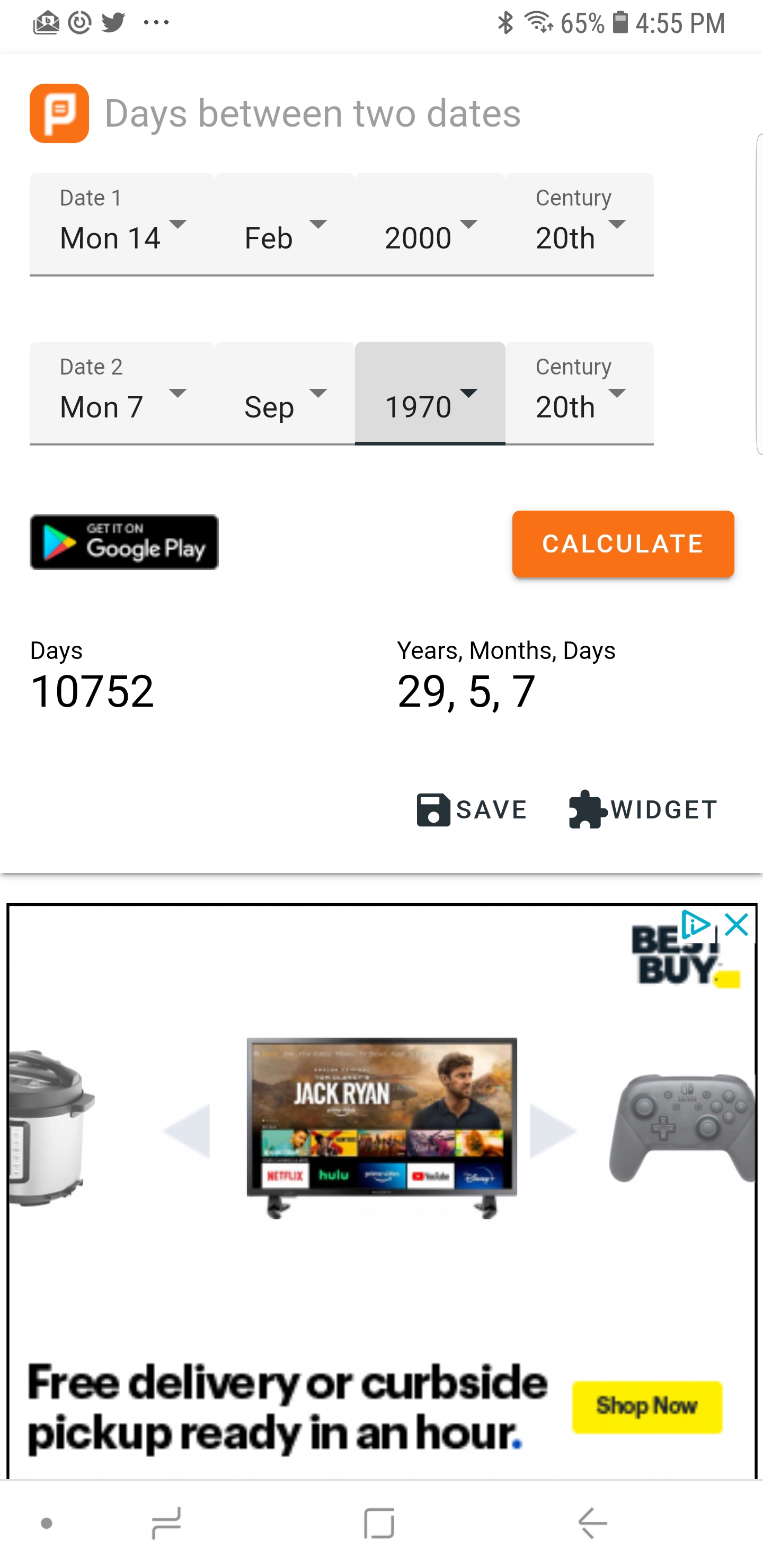Open recent apps from navigation bar

[166, 1524]
